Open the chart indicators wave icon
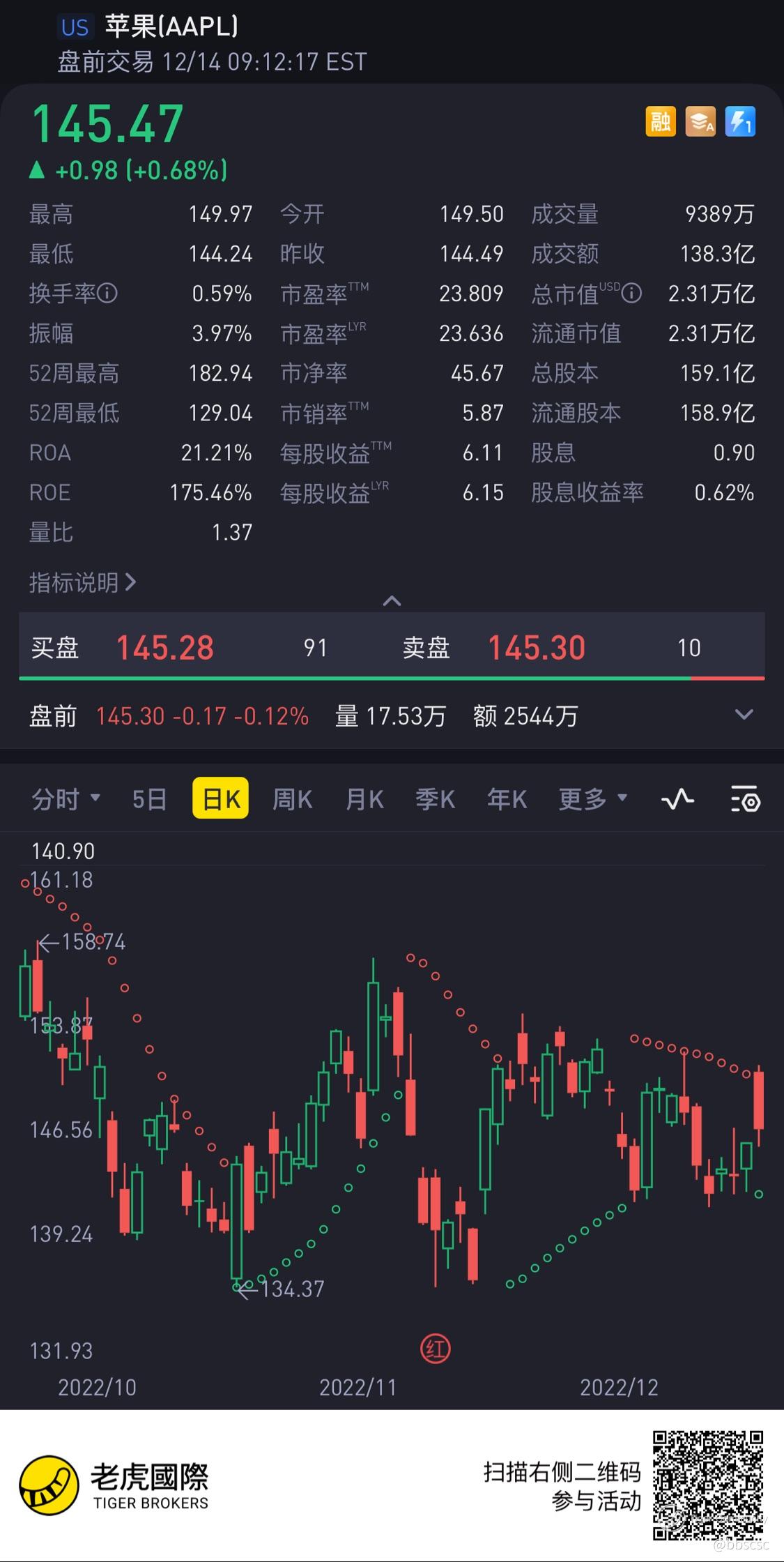Screen dimensions: 784x1562 click(677, 799)
